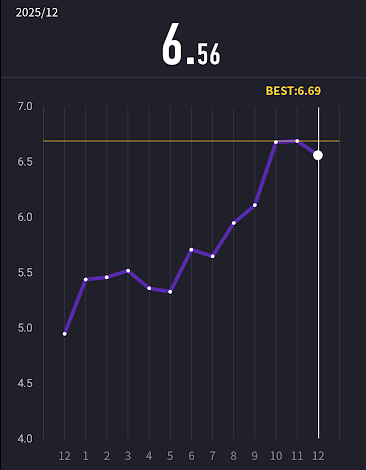Select the month 5 data point

[170, 292]
